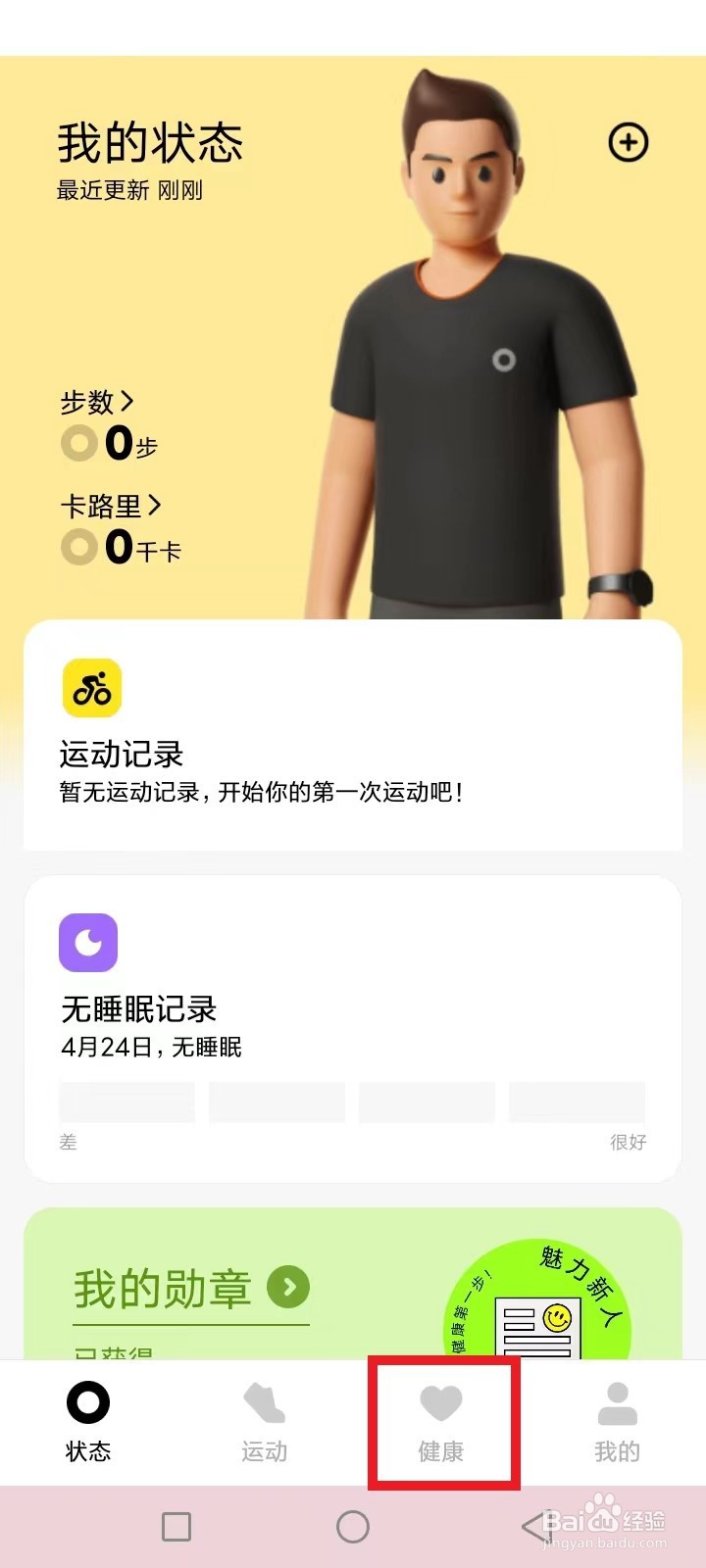
Task: Tap the shoe icon for 运动
Action: click(265, 1401)
